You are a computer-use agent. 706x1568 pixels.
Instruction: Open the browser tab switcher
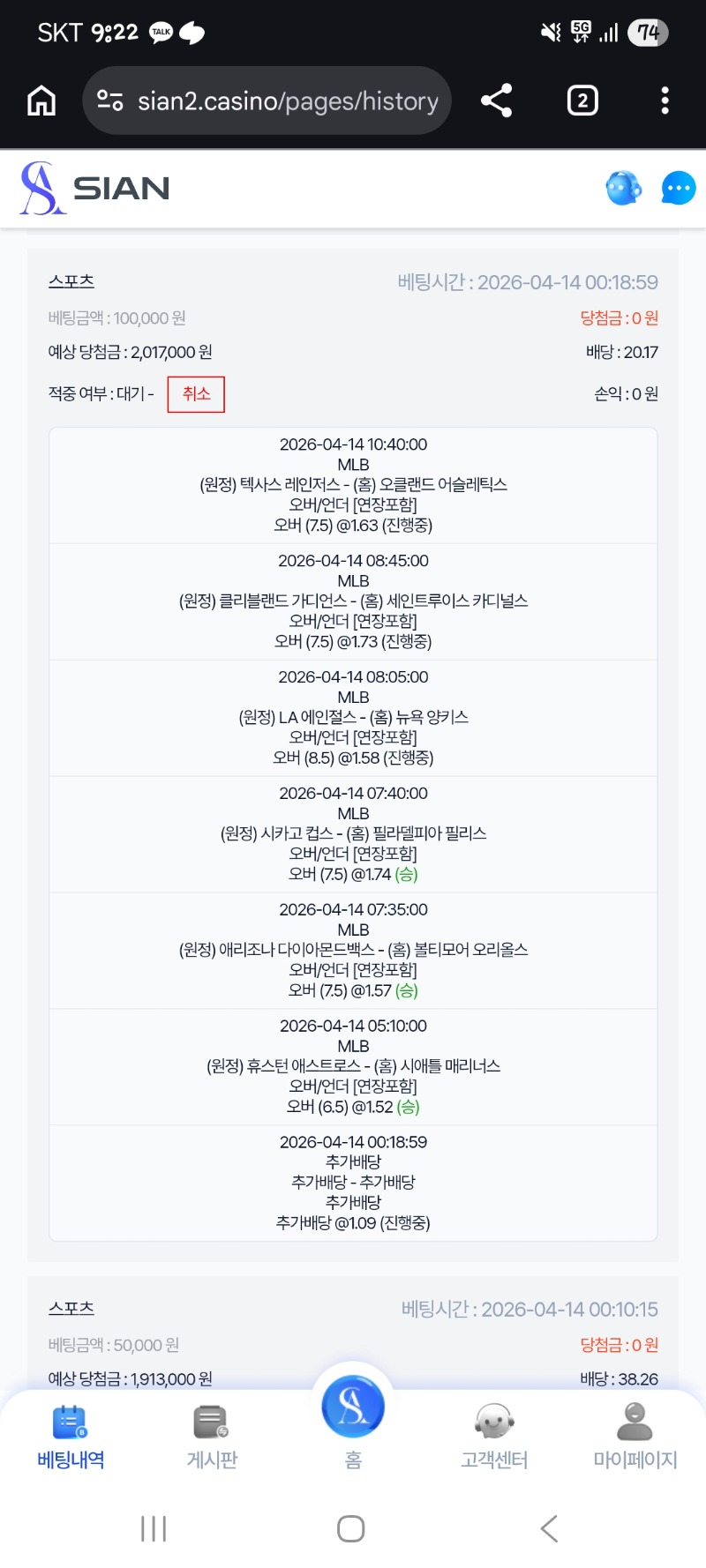582,101
